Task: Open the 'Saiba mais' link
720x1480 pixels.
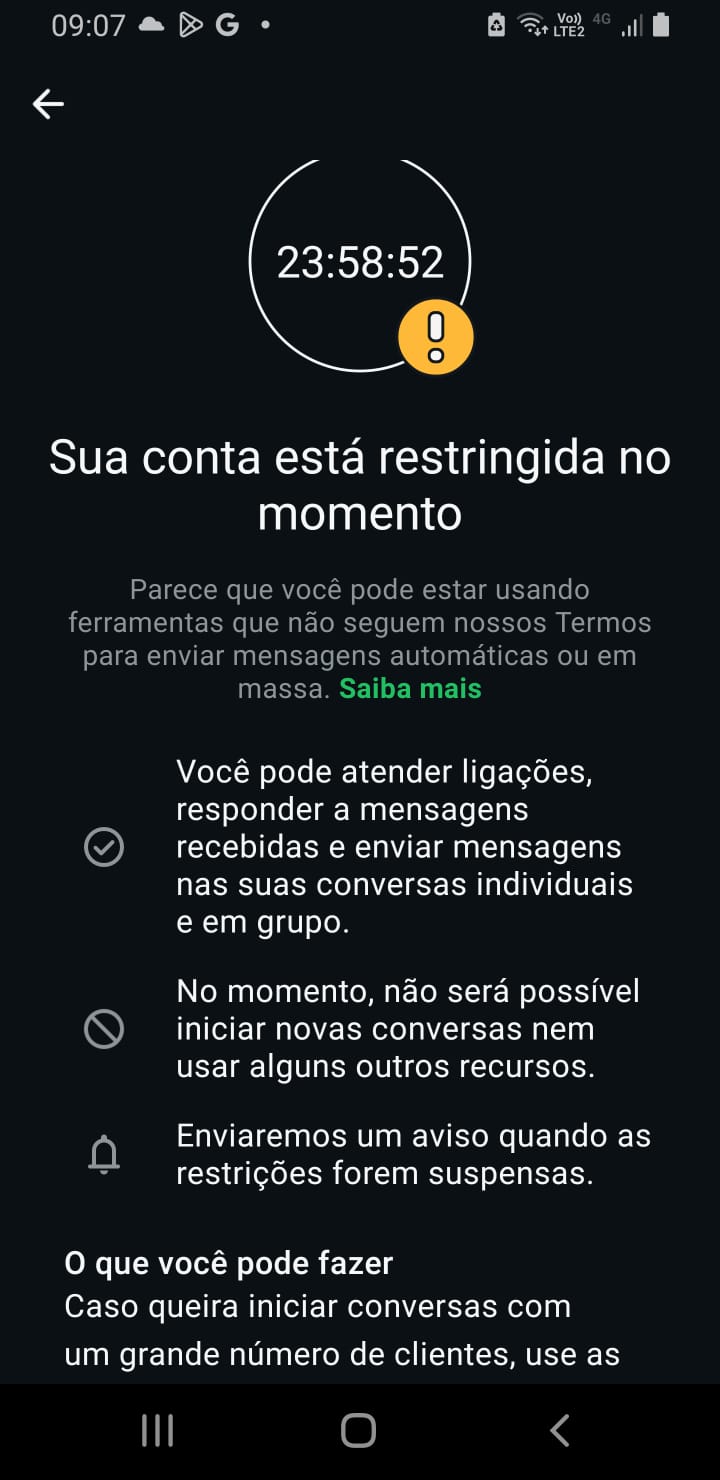Action: (x=410, y=689)
